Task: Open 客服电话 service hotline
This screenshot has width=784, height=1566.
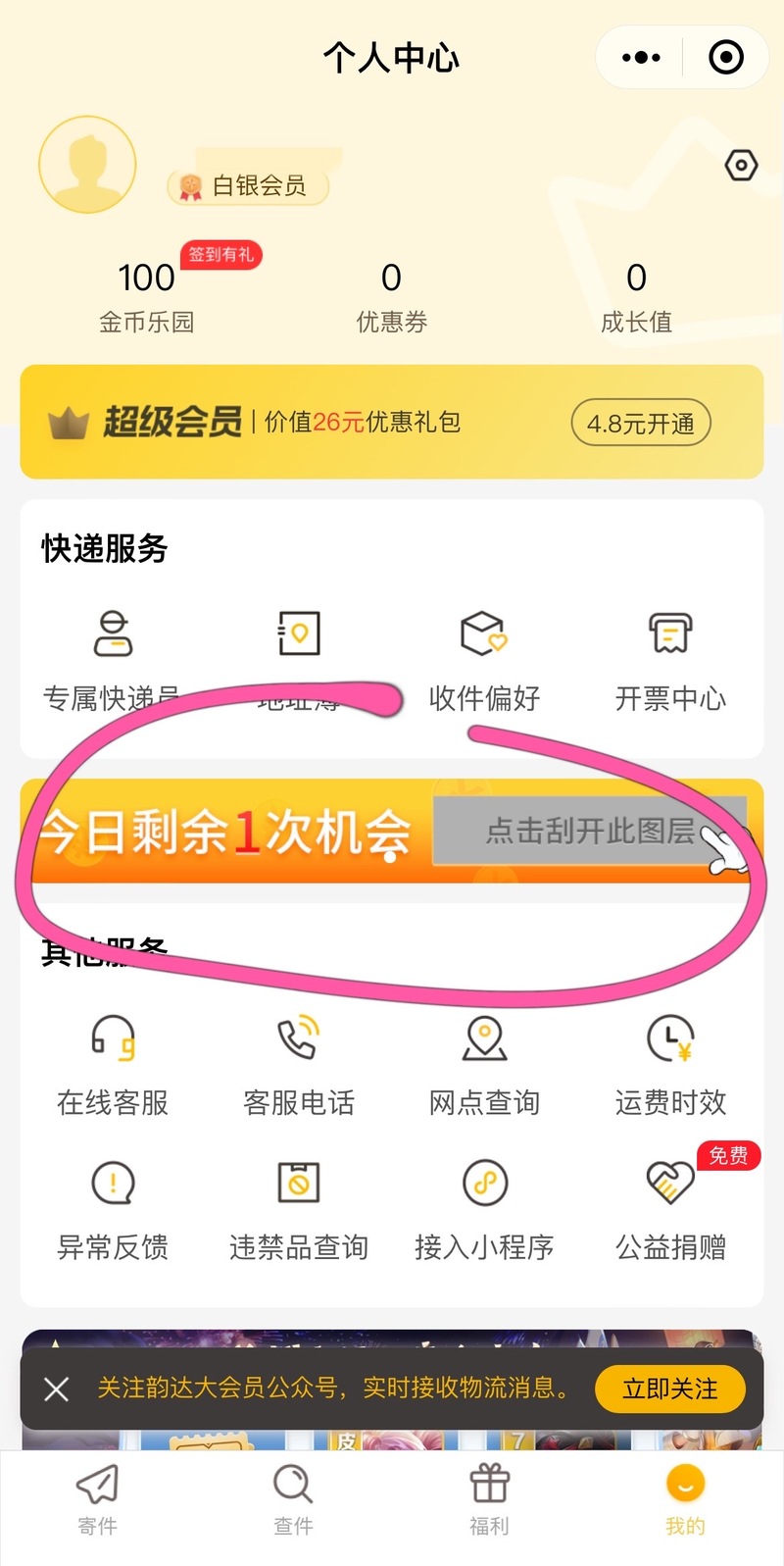Action: [299, 1064]
